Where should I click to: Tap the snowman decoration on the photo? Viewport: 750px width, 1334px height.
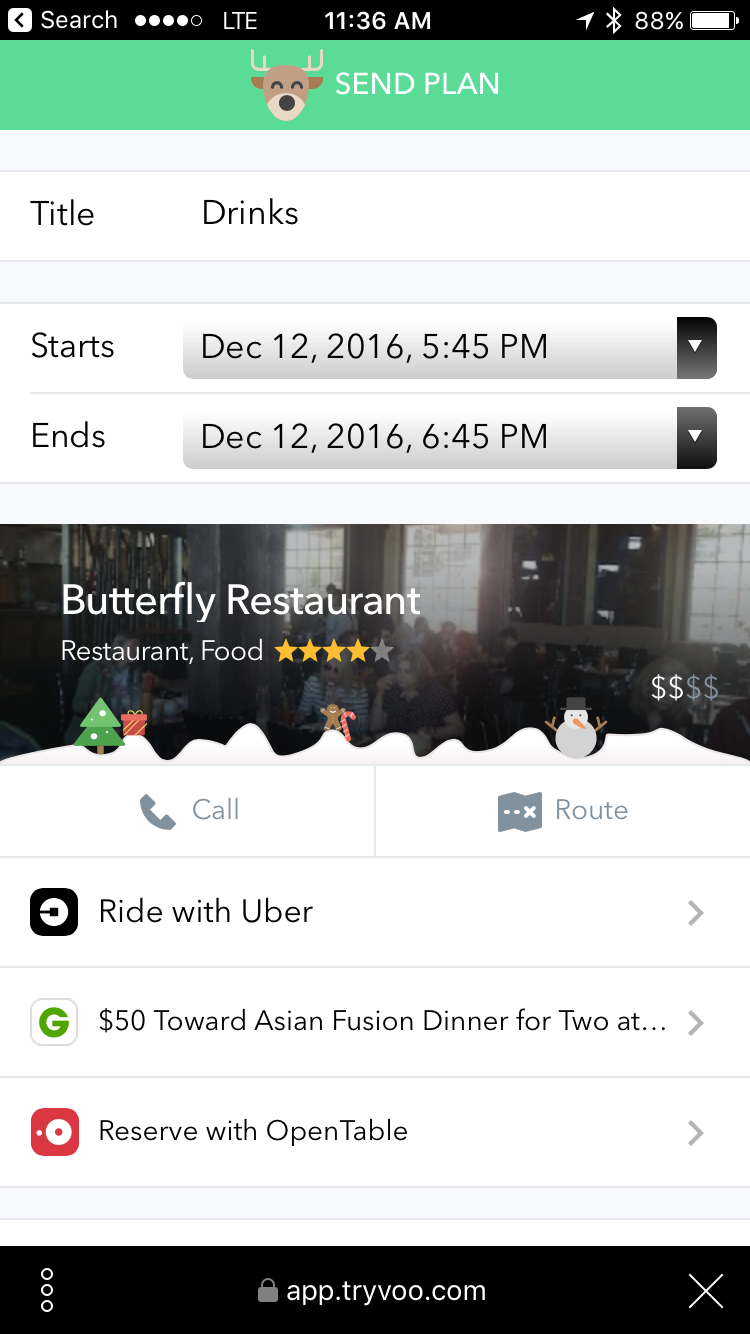(x=574, y=725)
